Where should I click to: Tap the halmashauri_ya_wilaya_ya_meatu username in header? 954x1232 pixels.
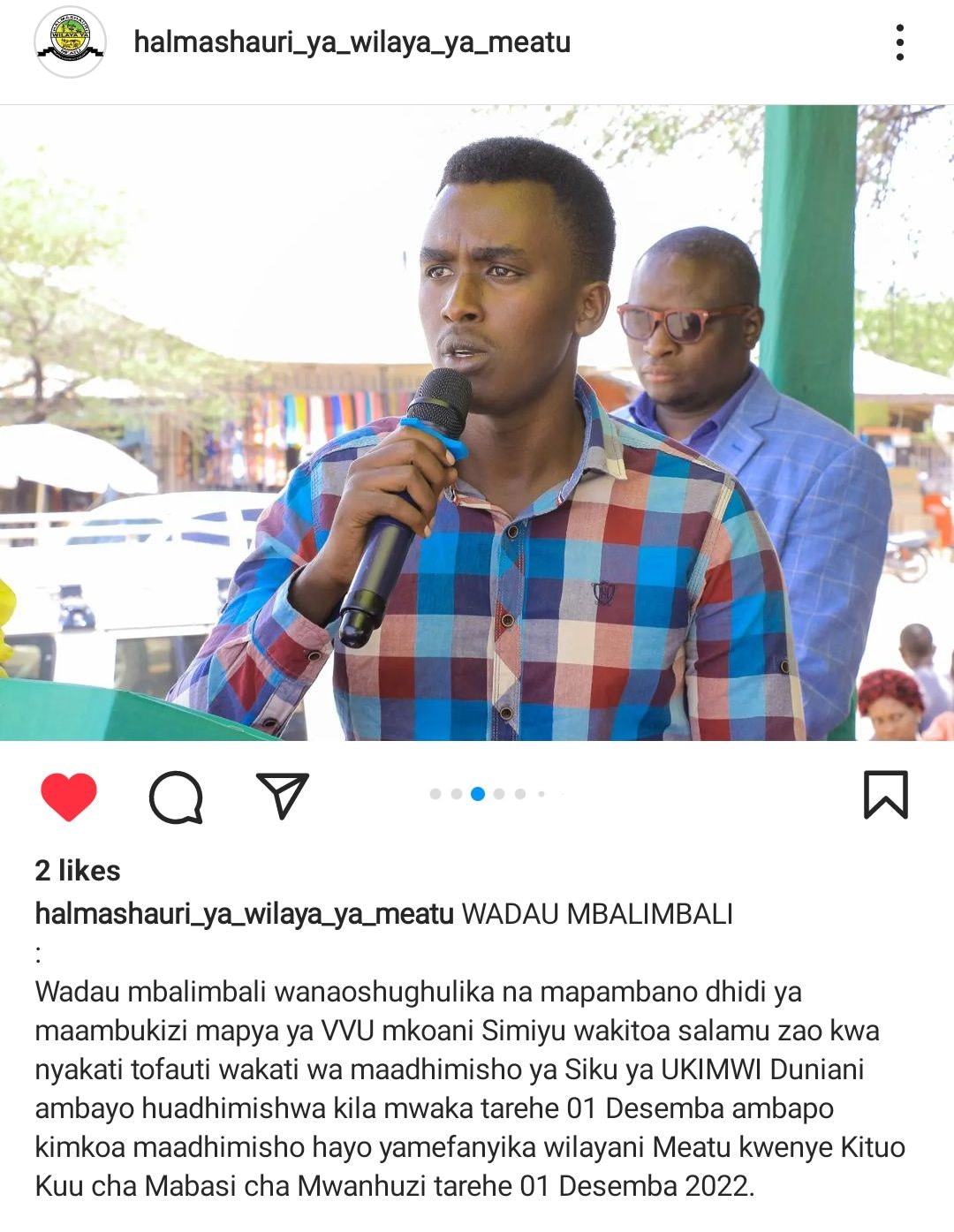coord(352,42)
